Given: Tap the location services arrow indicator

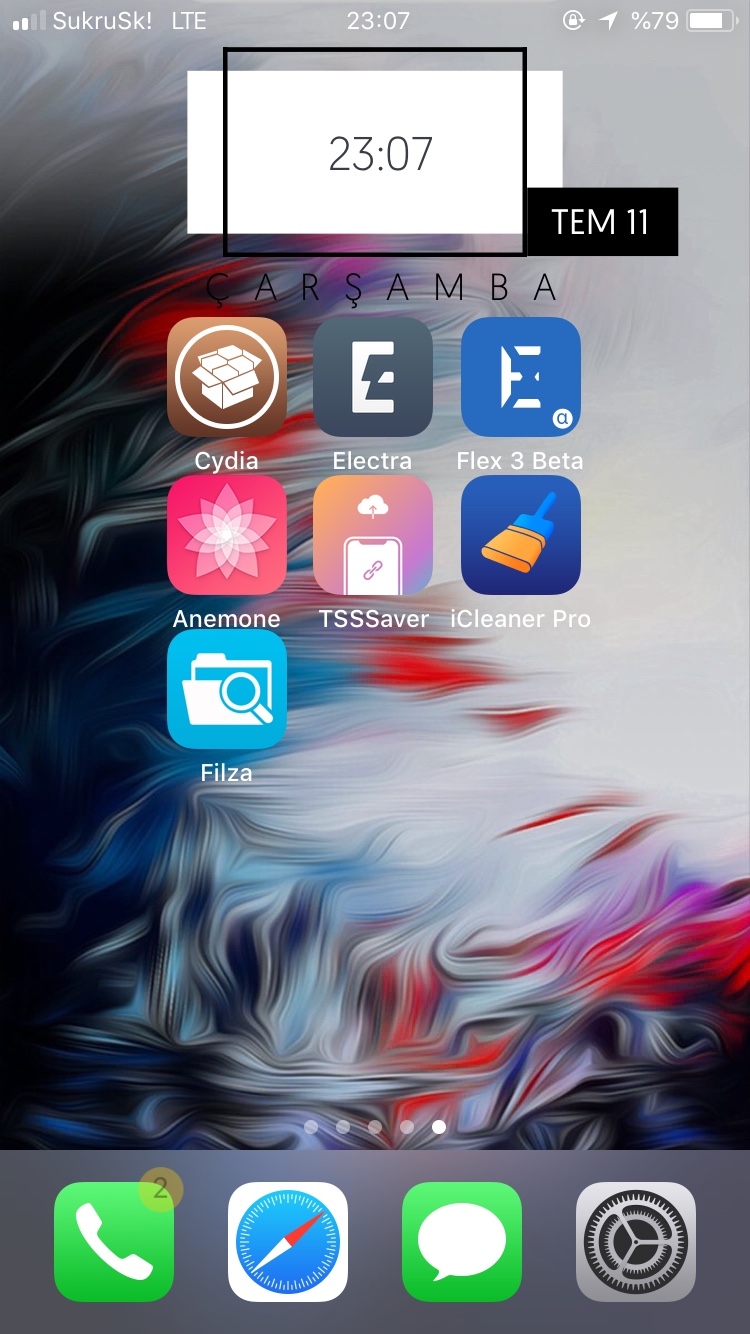Looking at the screenshot, I should [x=609, y=20].
